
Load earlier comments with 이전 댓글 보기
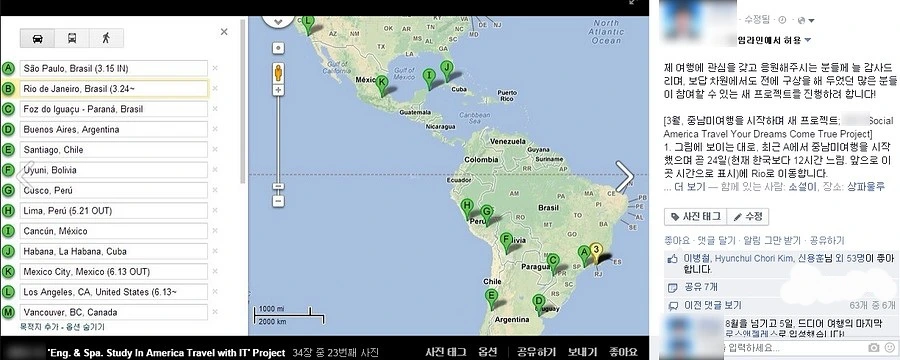pos(712,305)
